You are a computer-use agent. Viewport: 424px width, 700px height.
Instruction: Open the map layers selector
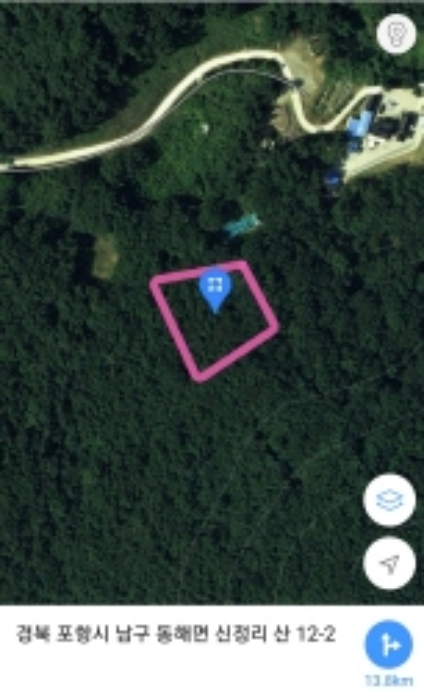(x=390, y=500)
